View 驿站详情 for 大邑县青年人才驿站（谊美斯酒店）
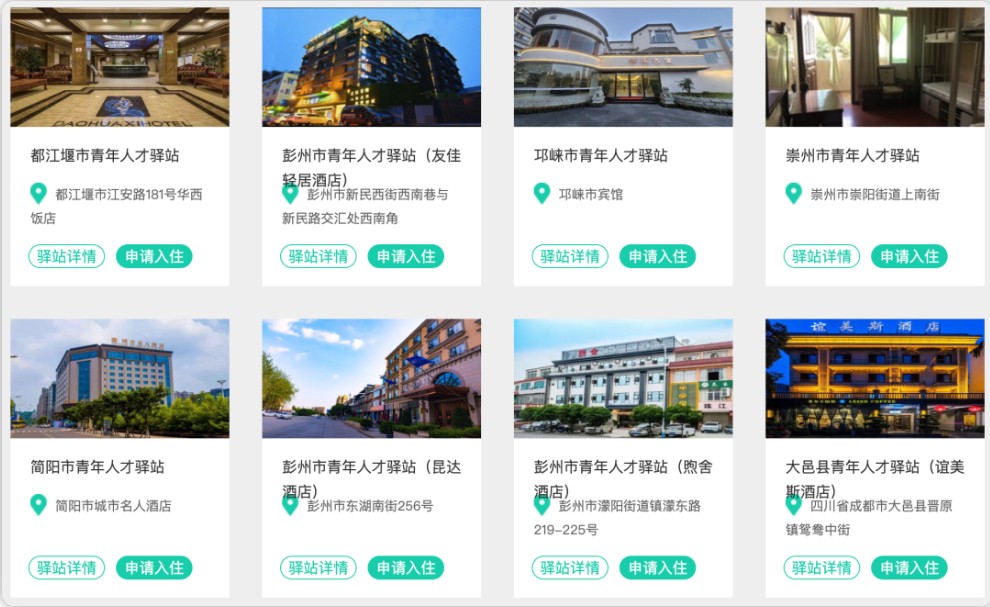 822,567
